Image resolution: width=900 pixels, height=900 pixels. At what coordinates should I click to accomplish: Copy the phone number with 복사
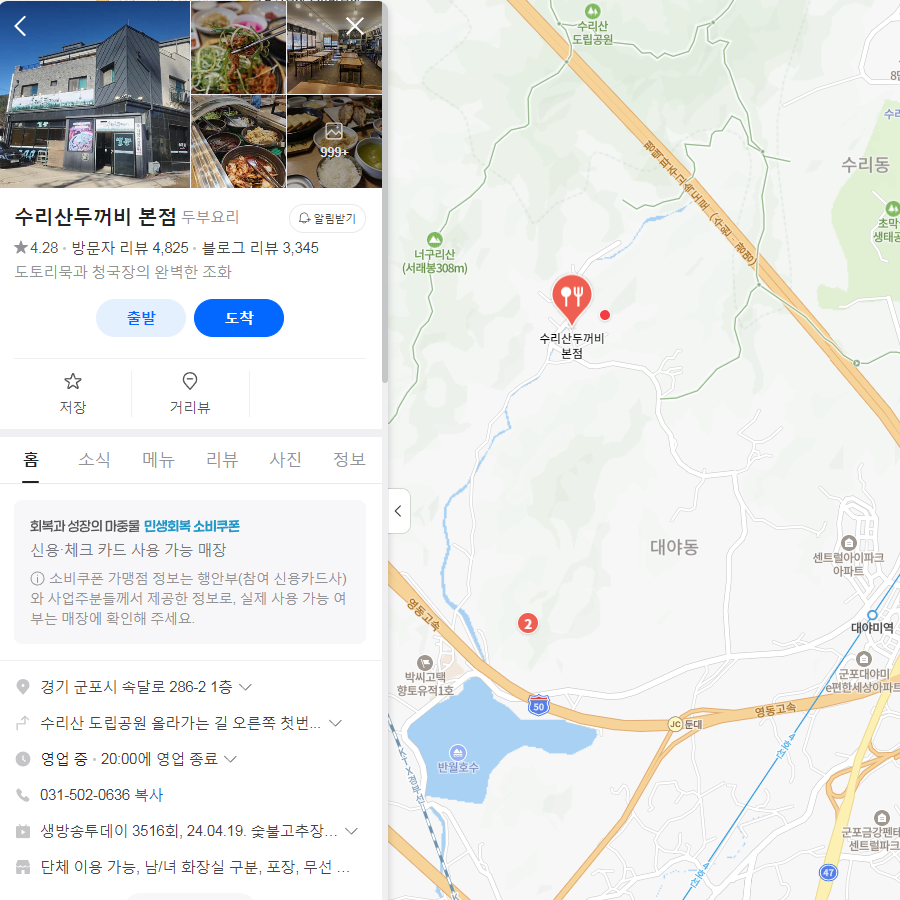(148, 795)
